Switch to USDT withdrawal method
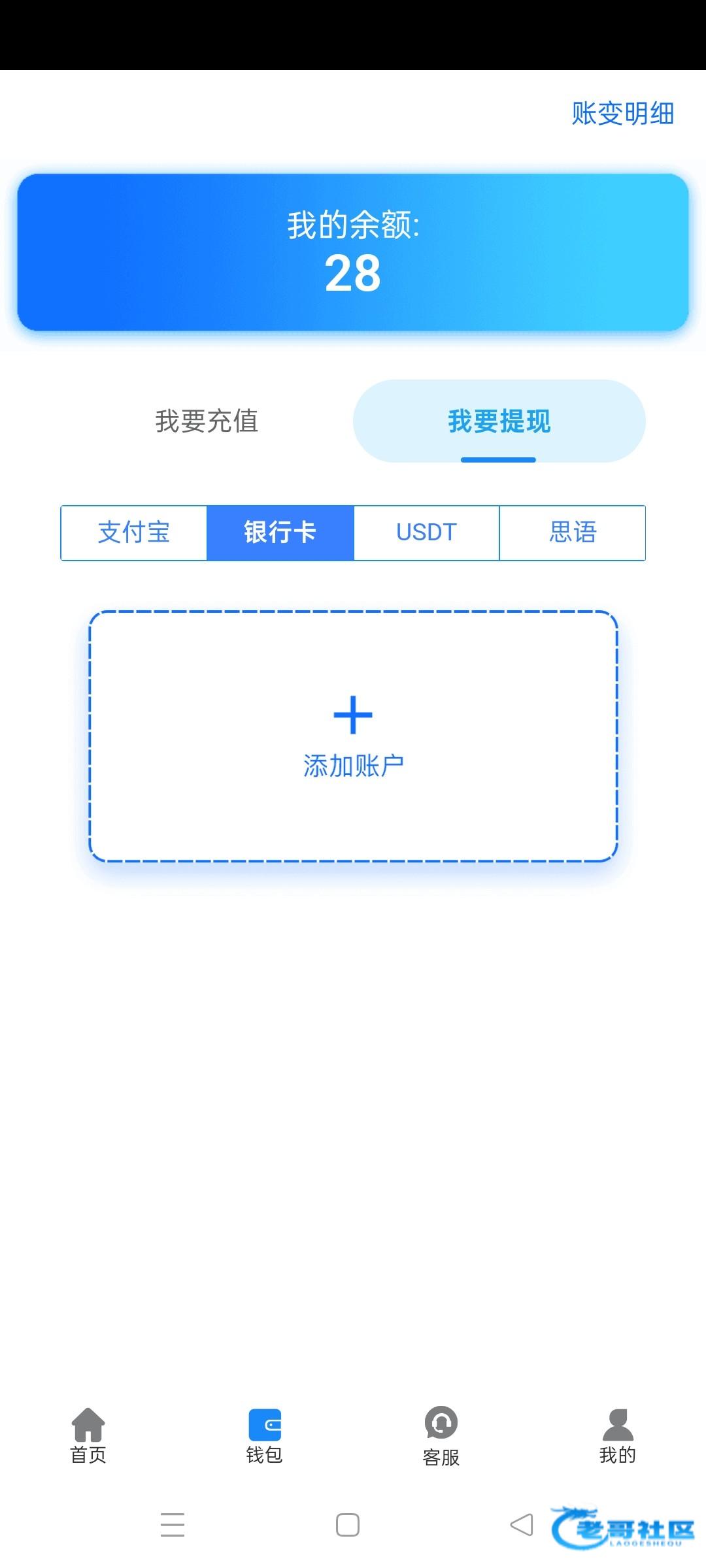 point(426,532)
